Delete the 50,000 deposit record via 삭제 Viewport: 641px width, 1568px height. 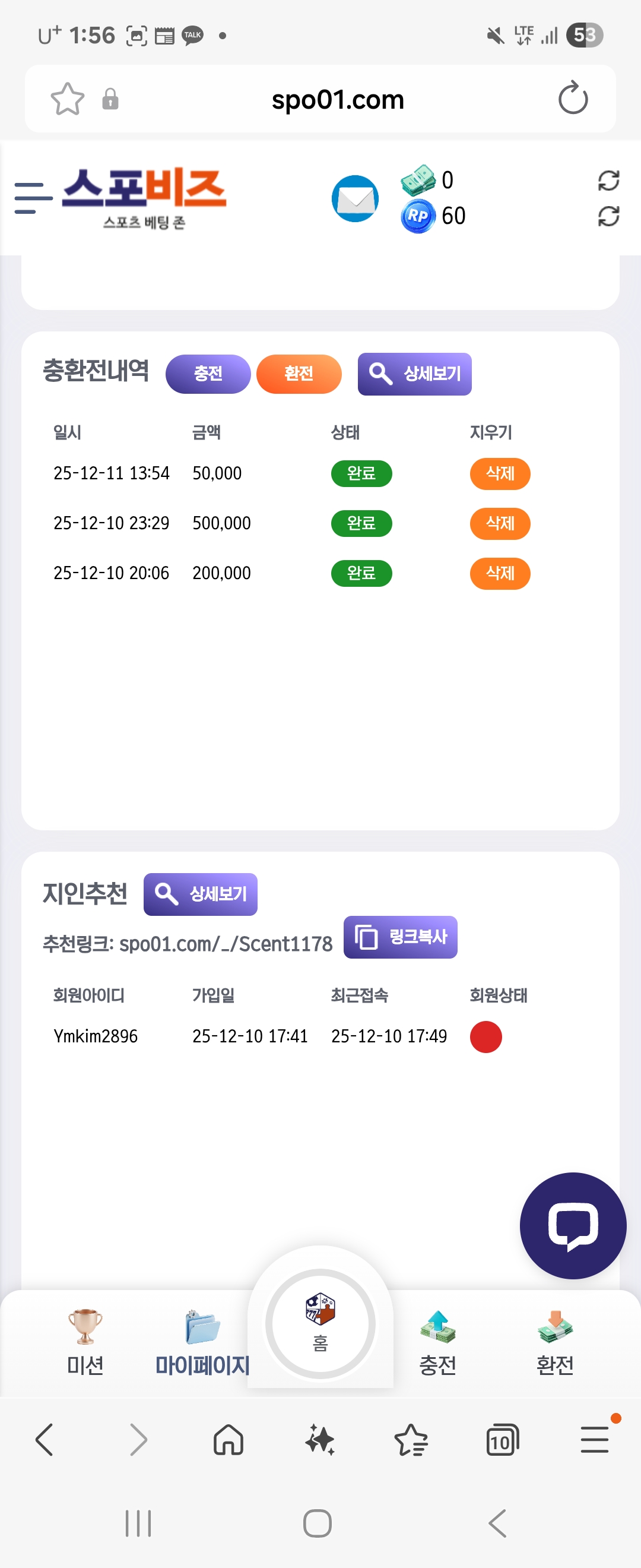tap(499, 473)
